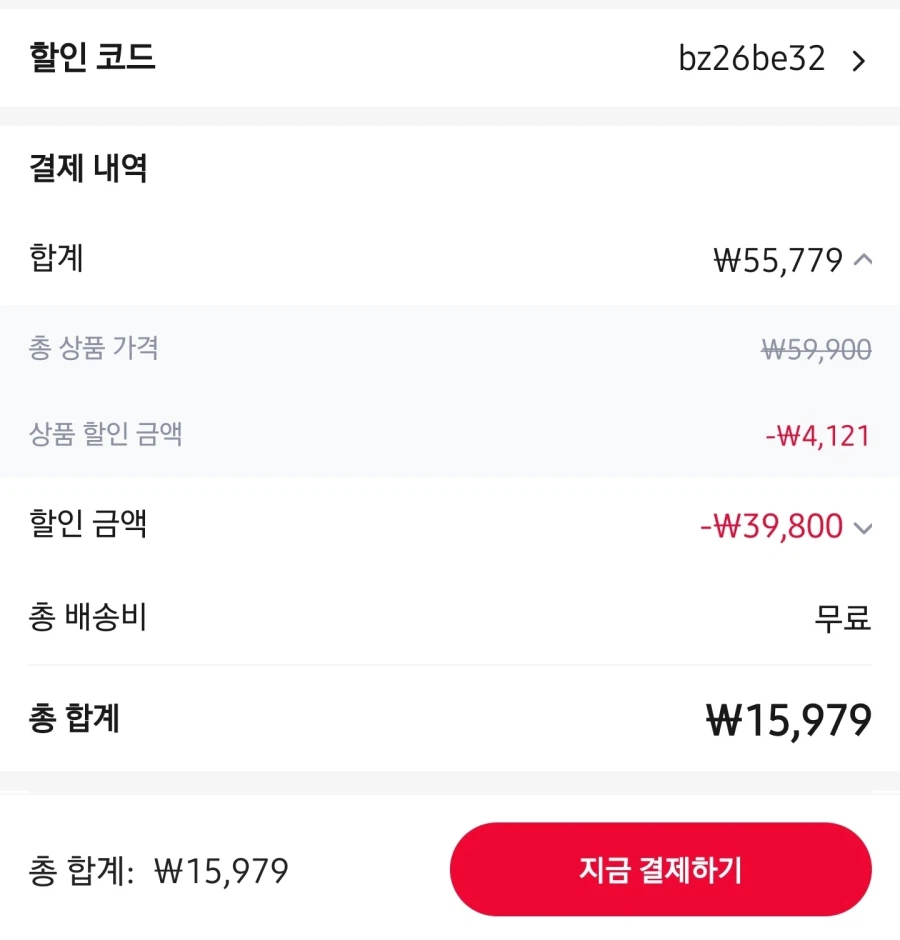Click the chevron beside -₩39,800
900x940 pixels.
click(864, 527)
